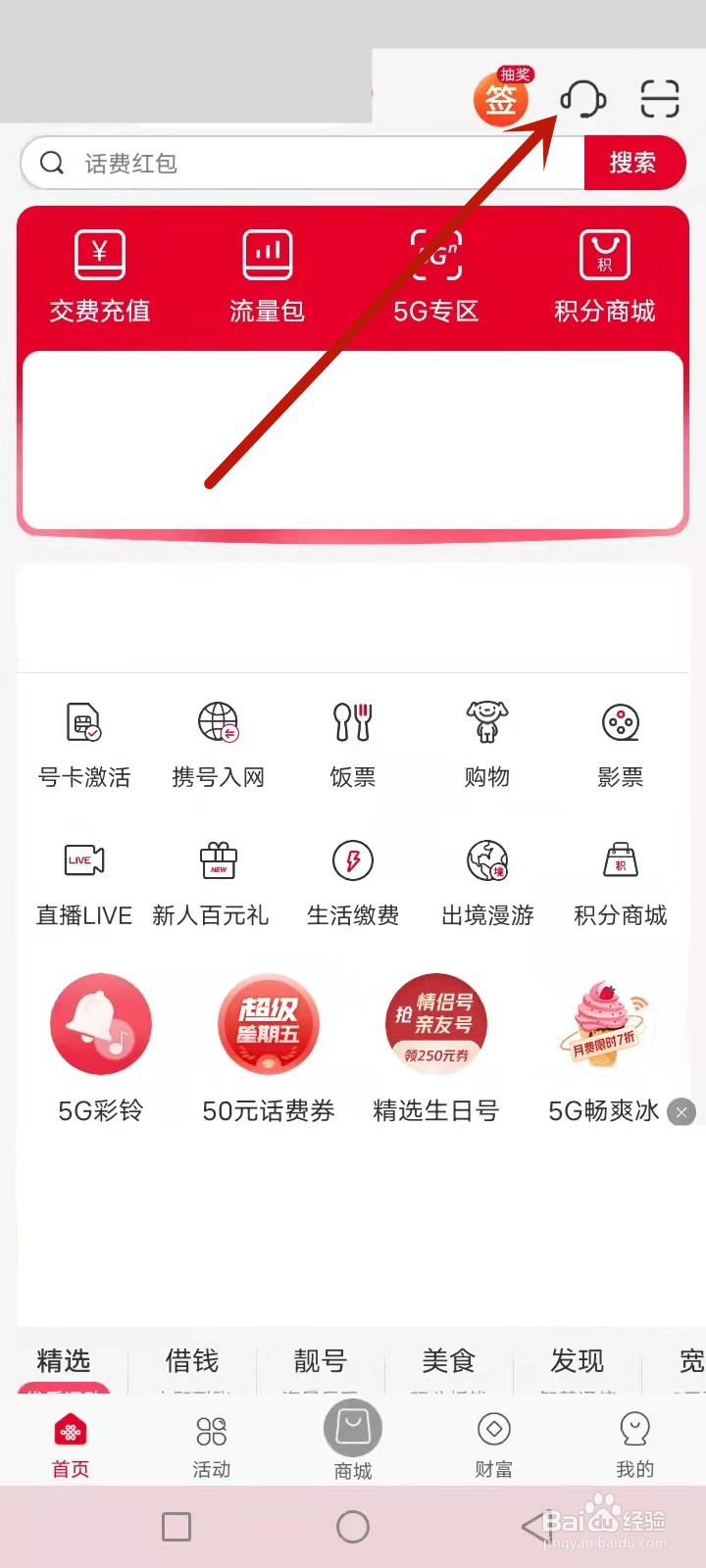Viewport: 706px width, 1568px height.
Task: Select the 号卡激活 SIM activation icon
Action: pyautogui.click(x=84, y=740)
